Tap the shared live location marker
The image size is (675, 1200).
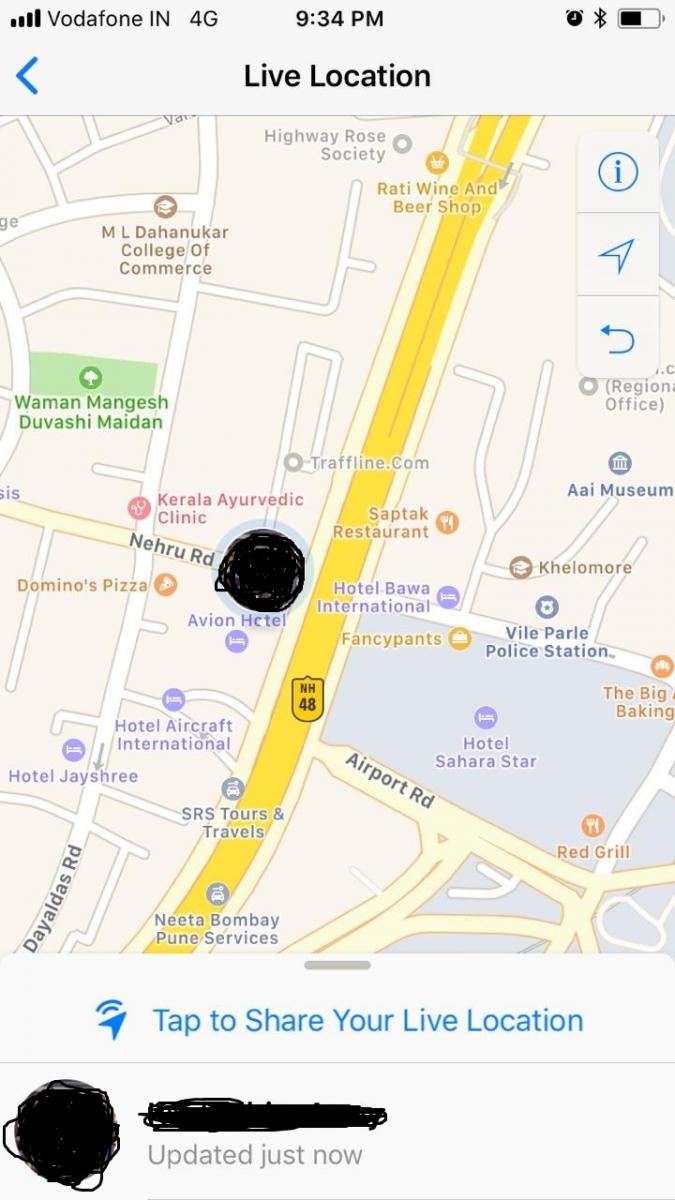pyautogui.click(x=261, y=572)
